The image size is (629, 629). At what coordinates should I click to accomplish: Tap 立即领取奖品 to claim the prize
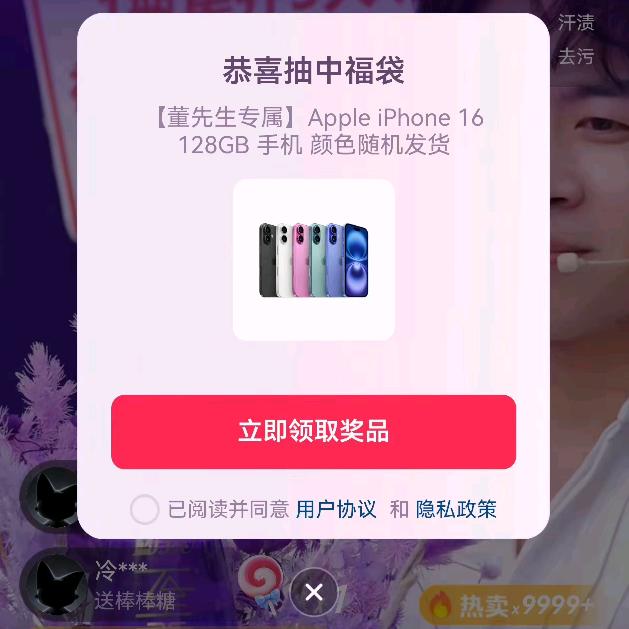pyautogui.click(x=313, y=432)
